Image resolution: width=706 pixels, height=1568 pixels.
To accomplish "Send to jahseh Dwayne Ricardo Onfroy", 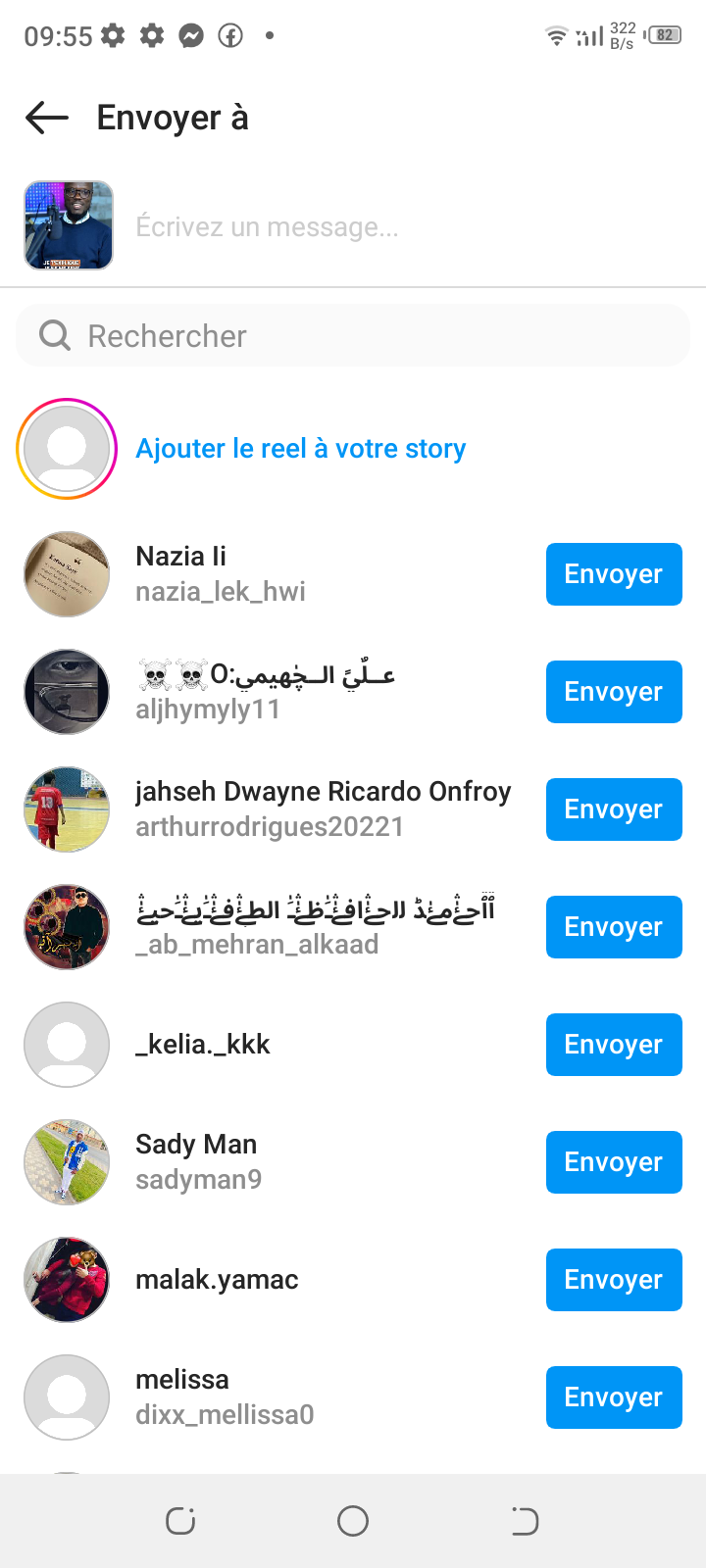I will 613,809.
